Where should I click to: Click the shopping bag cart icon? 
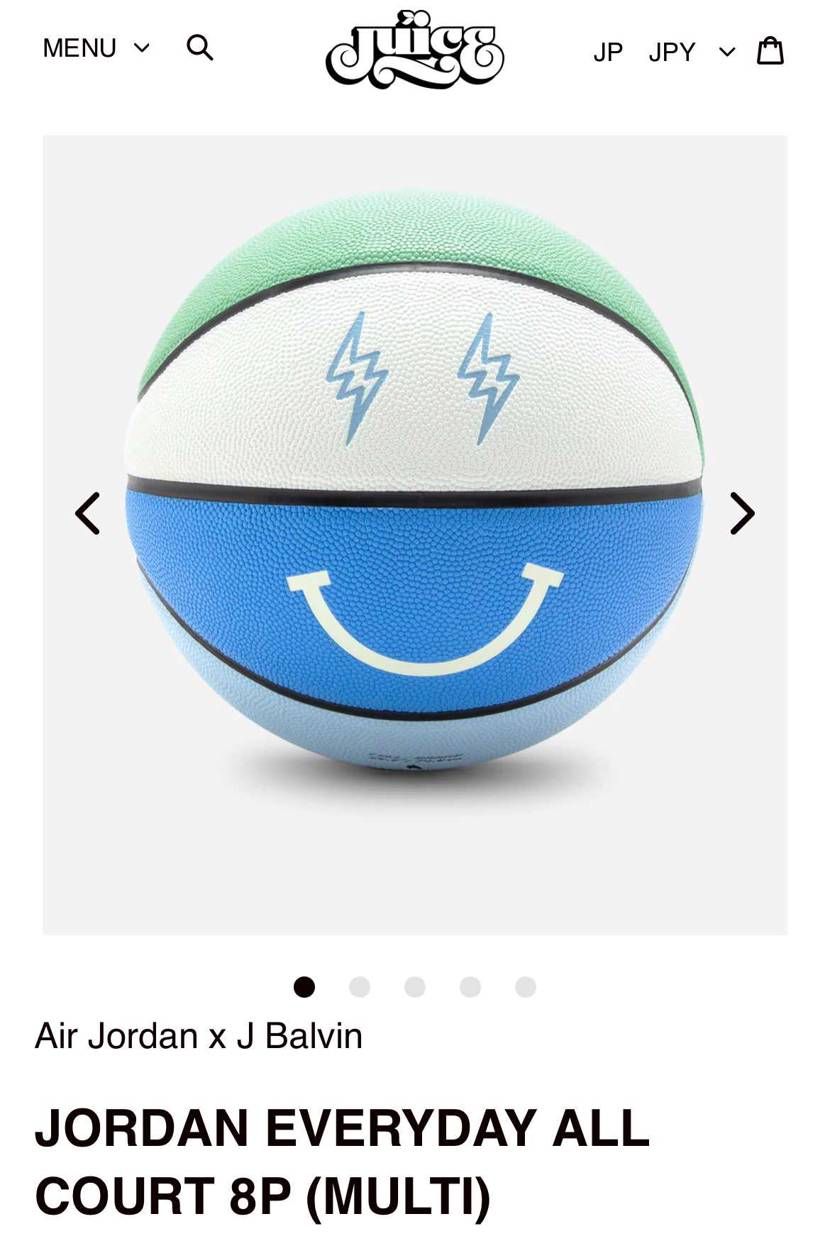772,50
